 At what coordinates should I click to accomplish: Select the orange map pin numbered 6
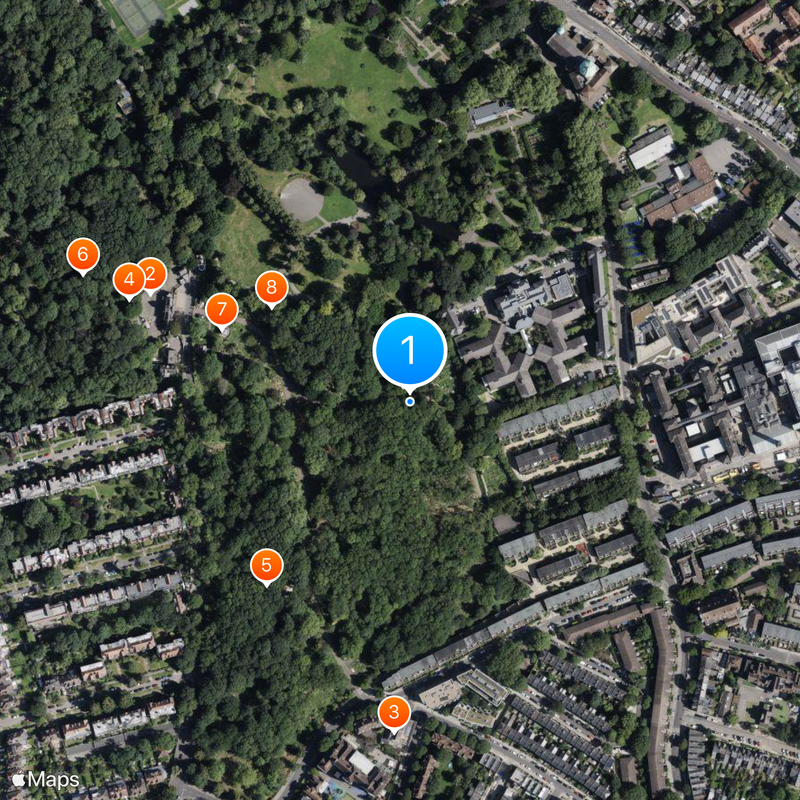83,254
